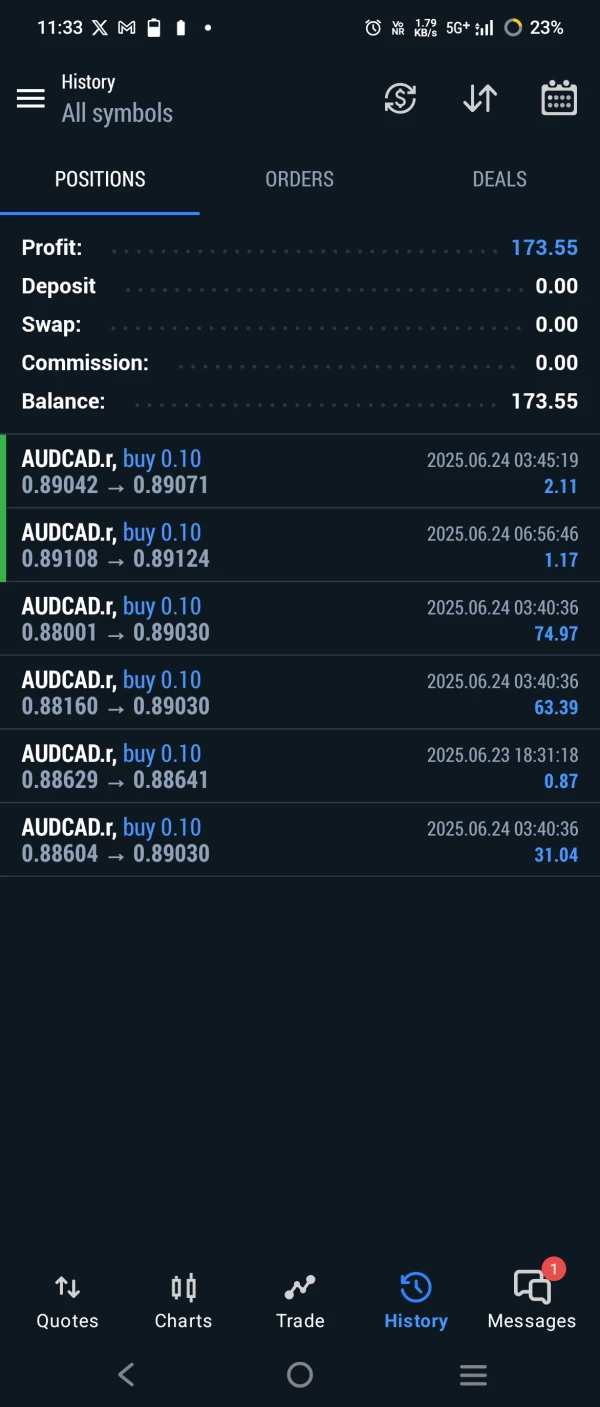View the AUDCAD.r position with profit 31.04
Image resolution: width=600 pixels, height=1407 pixels.
(300, 840)
